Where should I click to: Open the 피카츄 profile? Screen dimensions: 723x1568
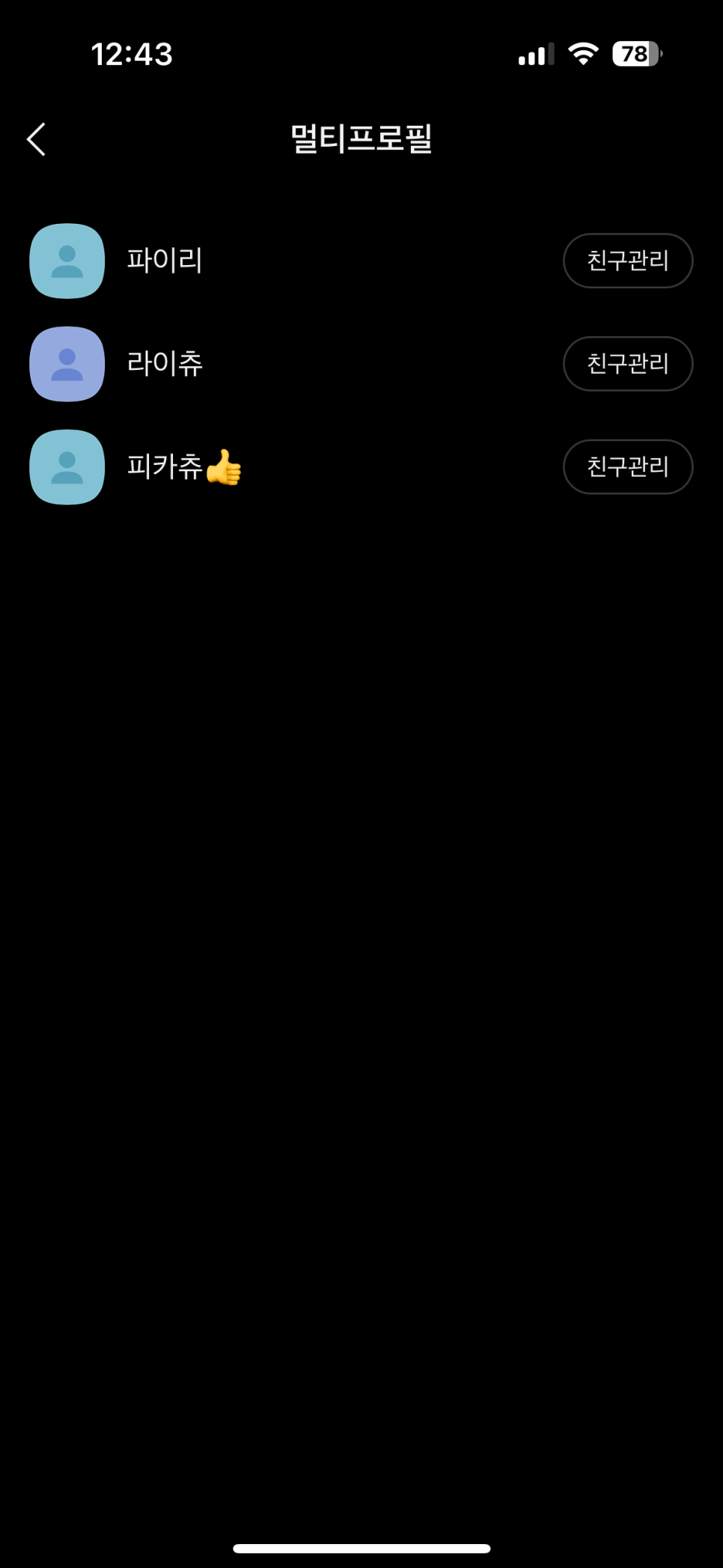165,467
